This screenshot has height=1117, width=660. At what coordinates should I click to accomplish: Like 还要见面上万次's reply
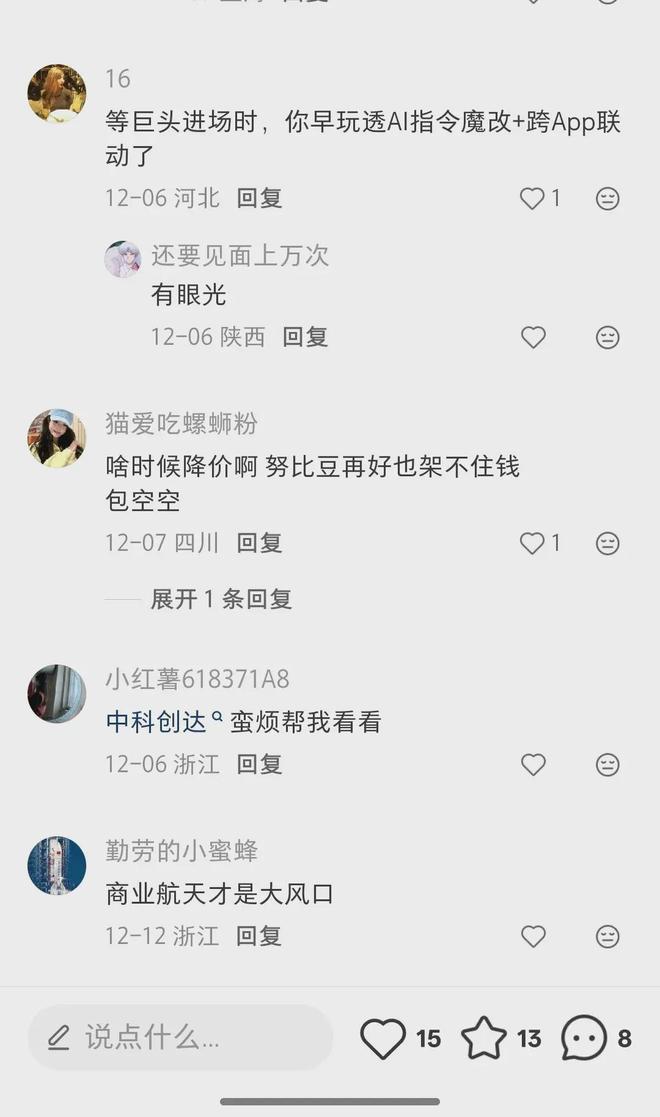click(533, 338)
